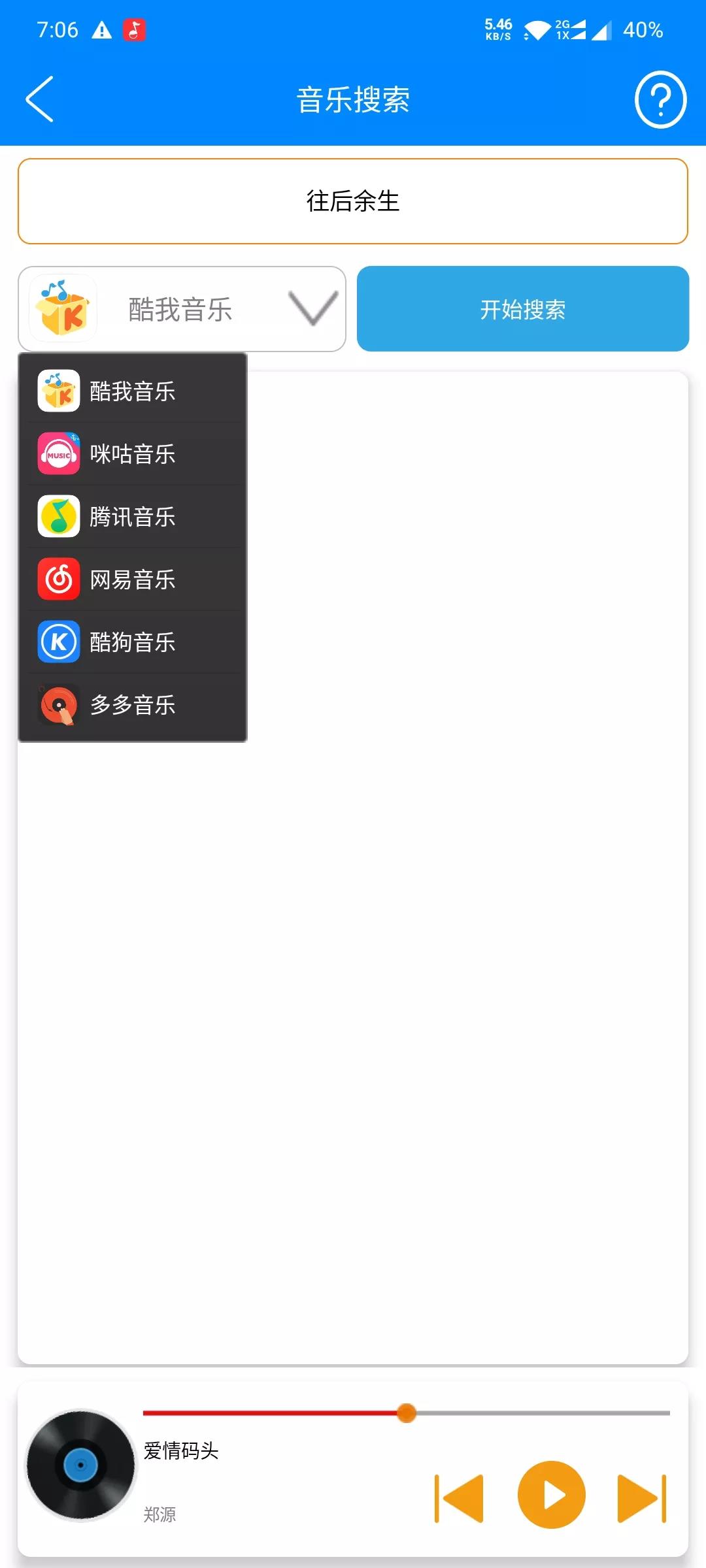The width and height of the screenshot is (706, 1568).
Task: Collapse the 酷我音乐 source dropdown
Action: pyautogui.click(x=182, y=309)
